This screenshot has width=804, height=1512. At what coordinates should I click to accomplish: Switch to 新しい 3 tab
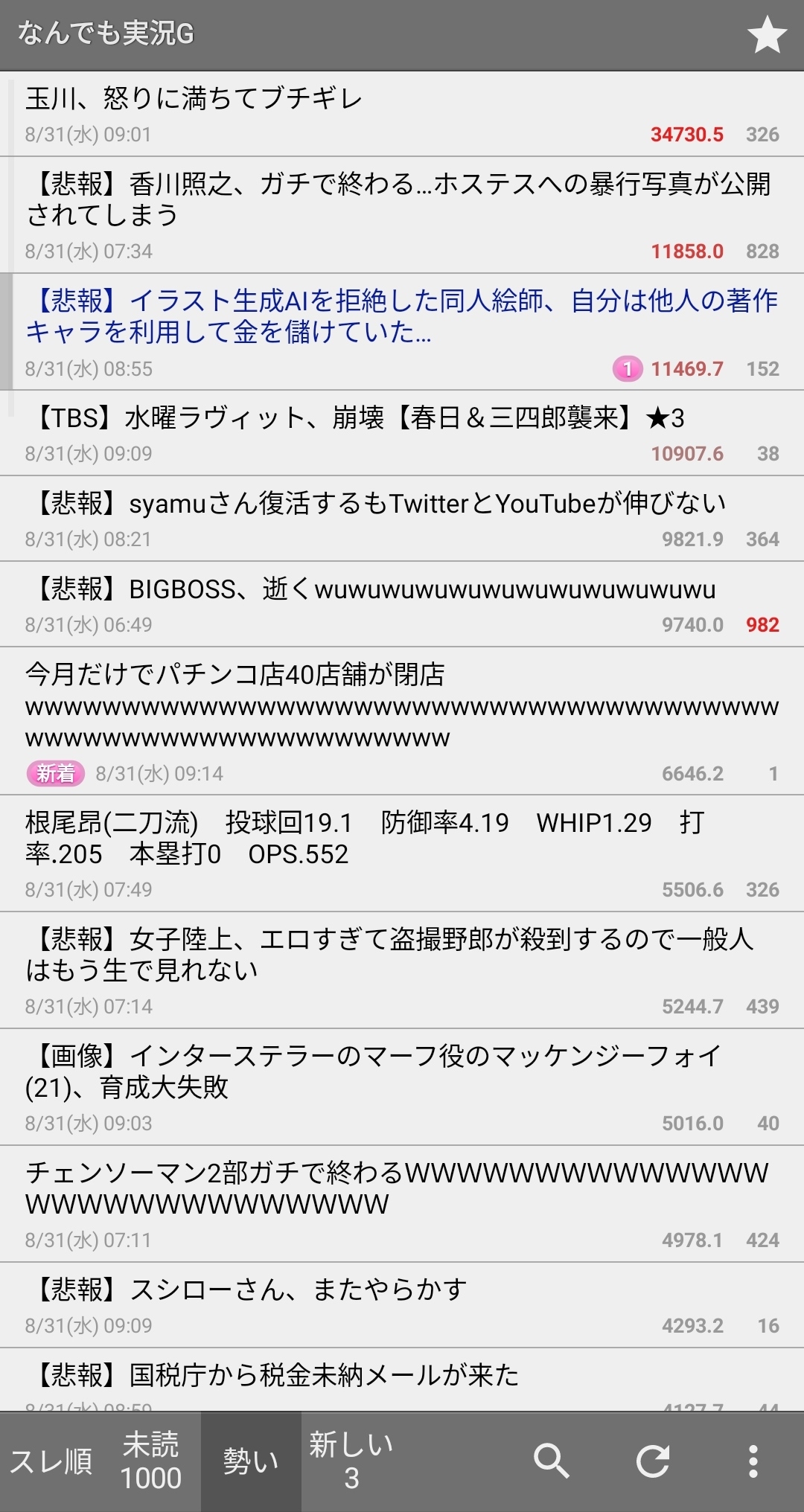click(x=351, y=1461)
